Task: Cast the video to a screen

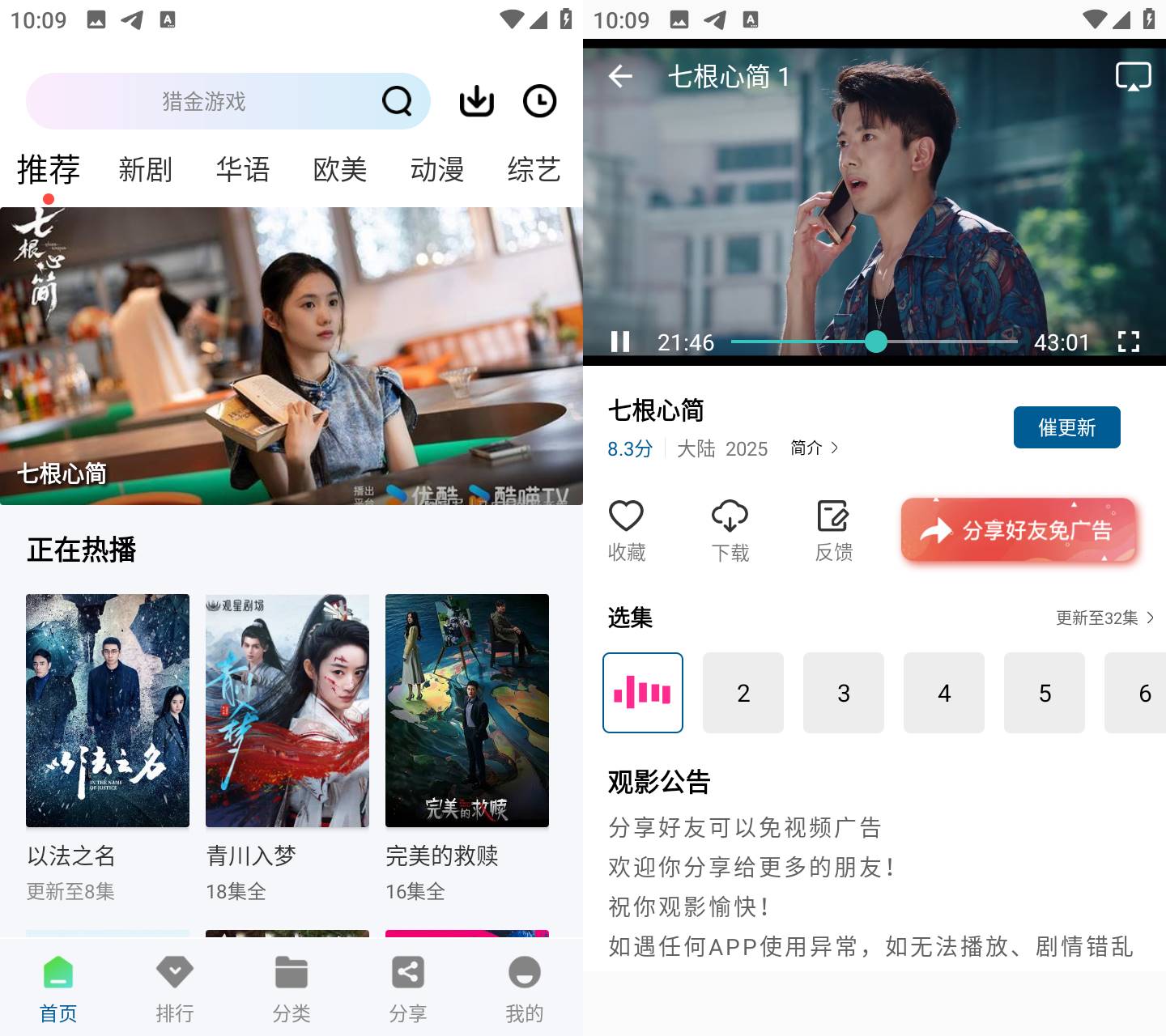Action: pyautogui.click(x=1133, y=77)
